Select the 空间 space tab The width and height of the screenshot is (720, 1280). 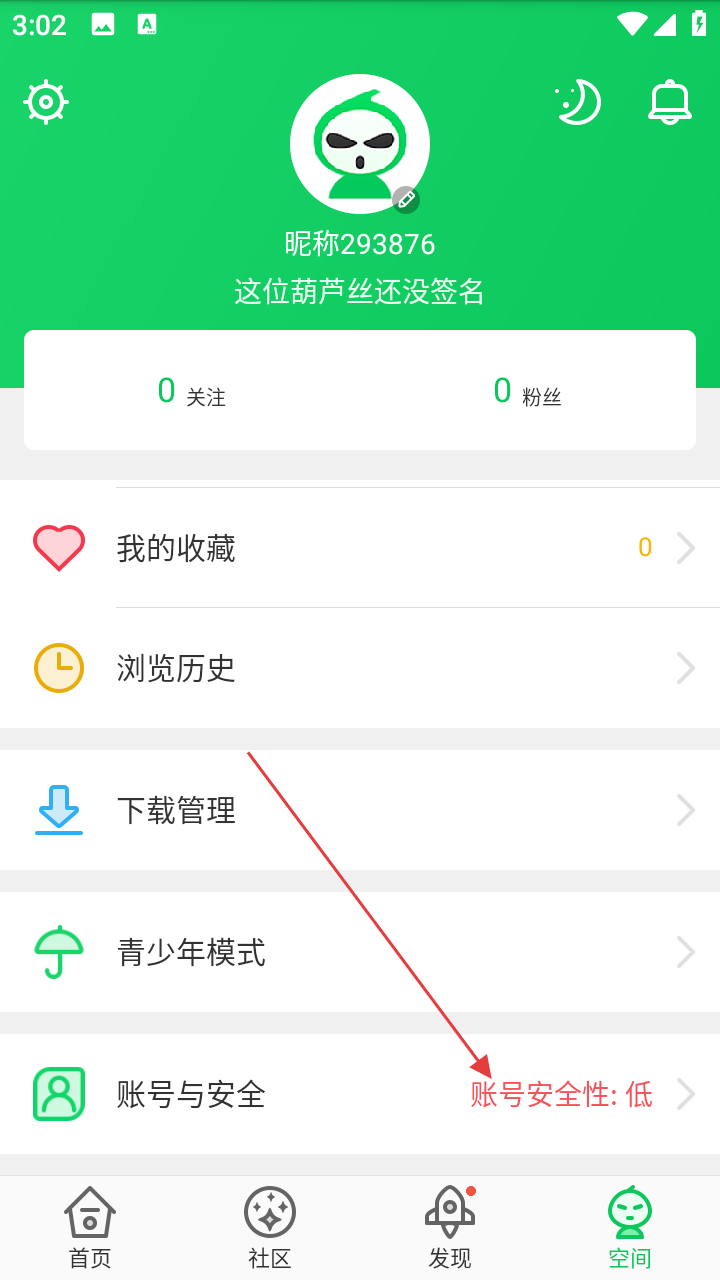coord(630,1228)
